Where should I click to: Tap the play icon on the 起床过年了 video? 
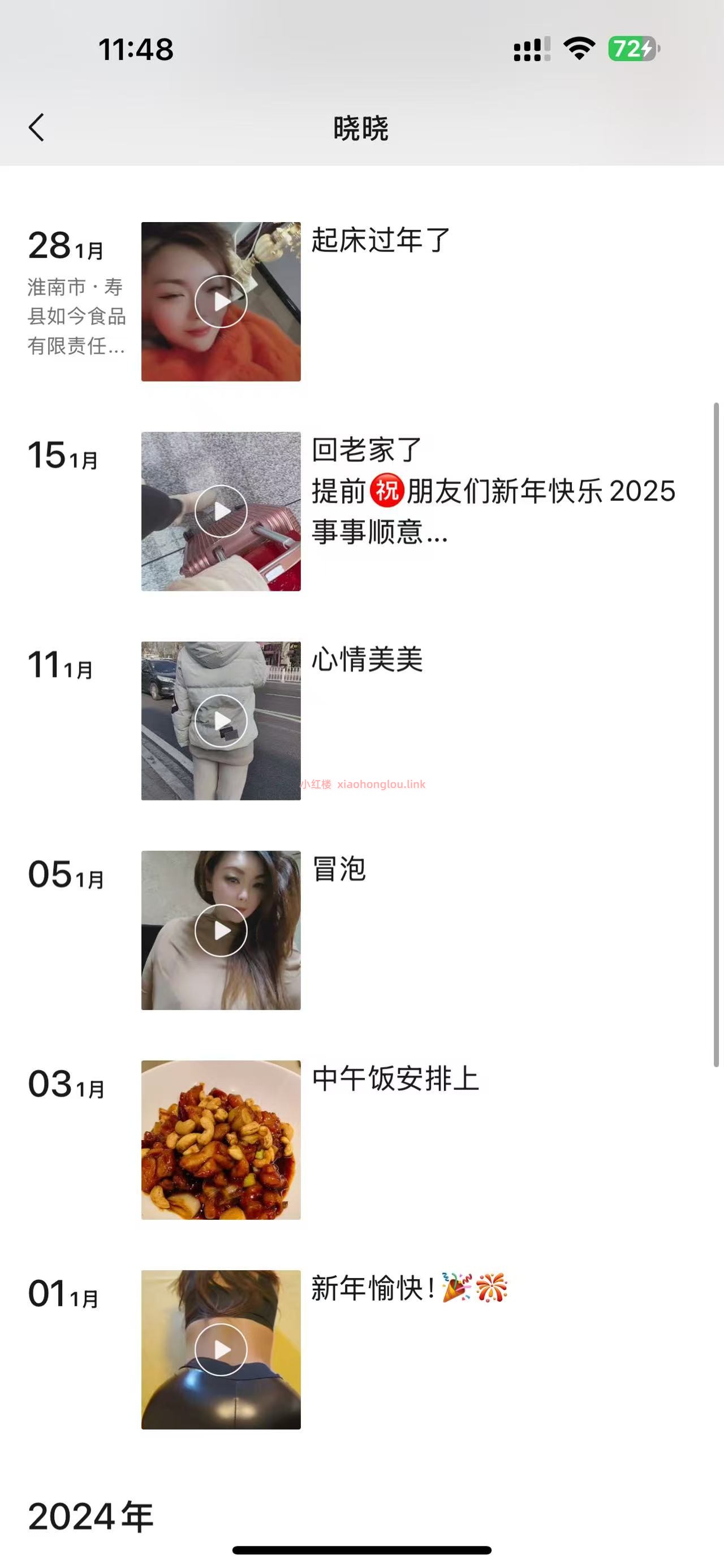click(x=221, y=301)
